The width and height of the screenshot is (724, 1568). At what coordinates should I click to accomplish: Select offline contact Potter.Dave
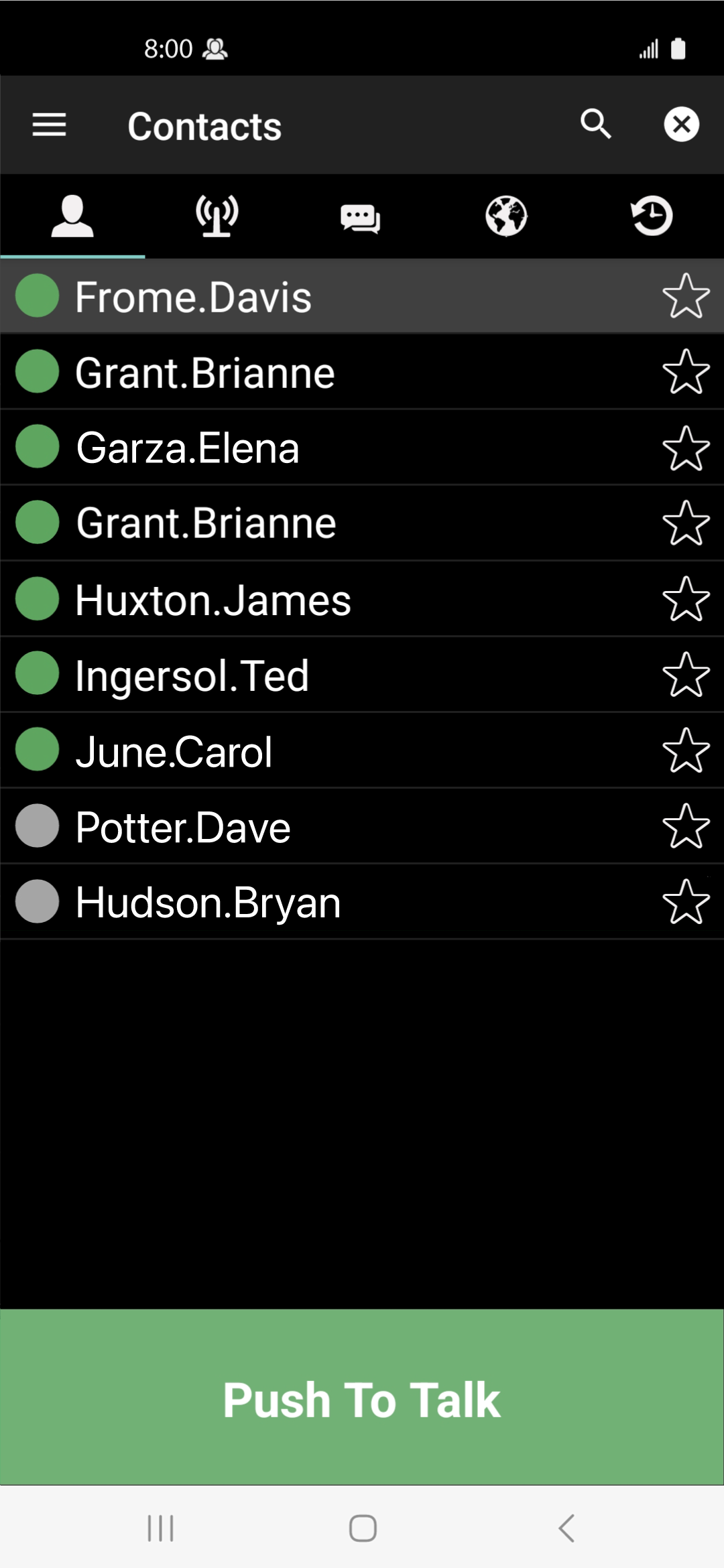183,828
